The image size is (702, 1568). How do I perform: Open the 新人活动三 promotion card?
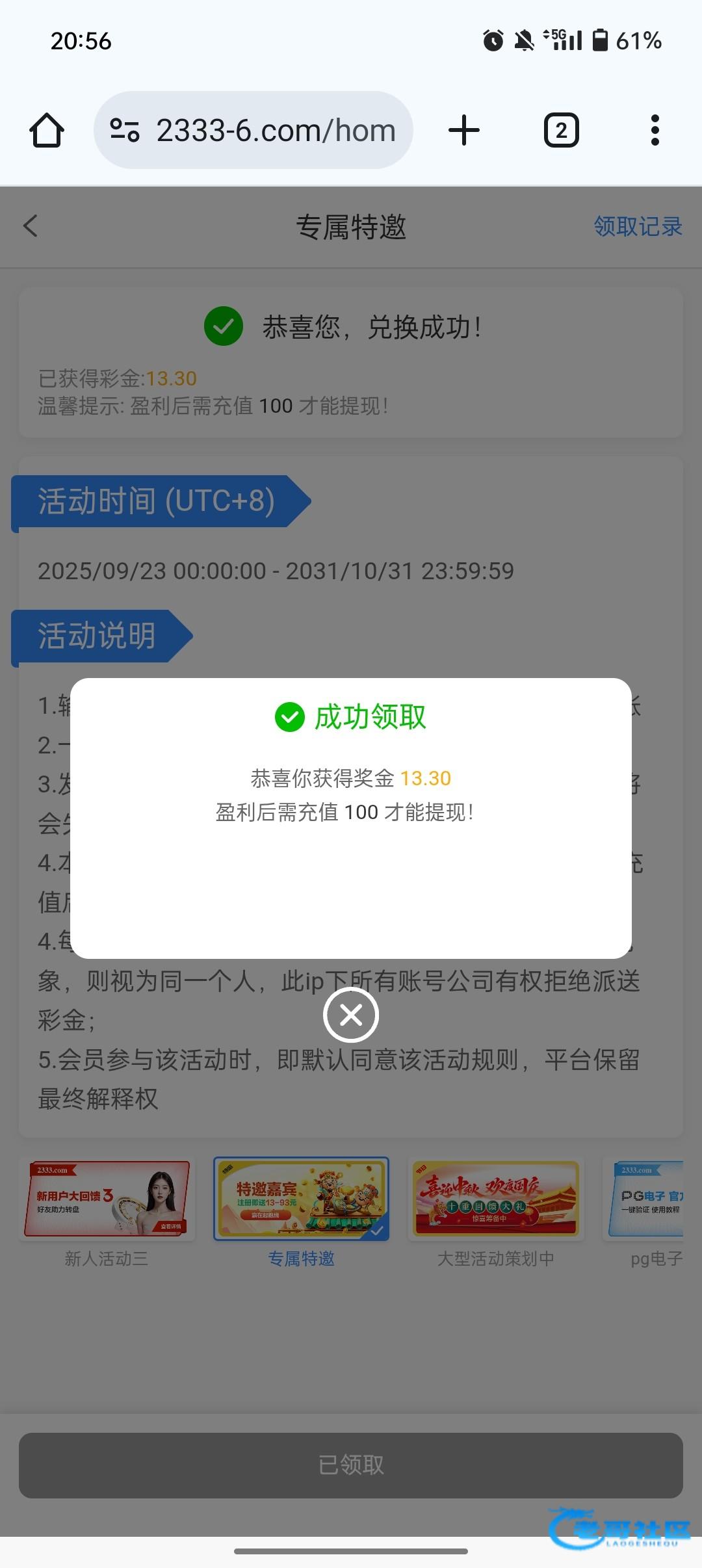107,1199
